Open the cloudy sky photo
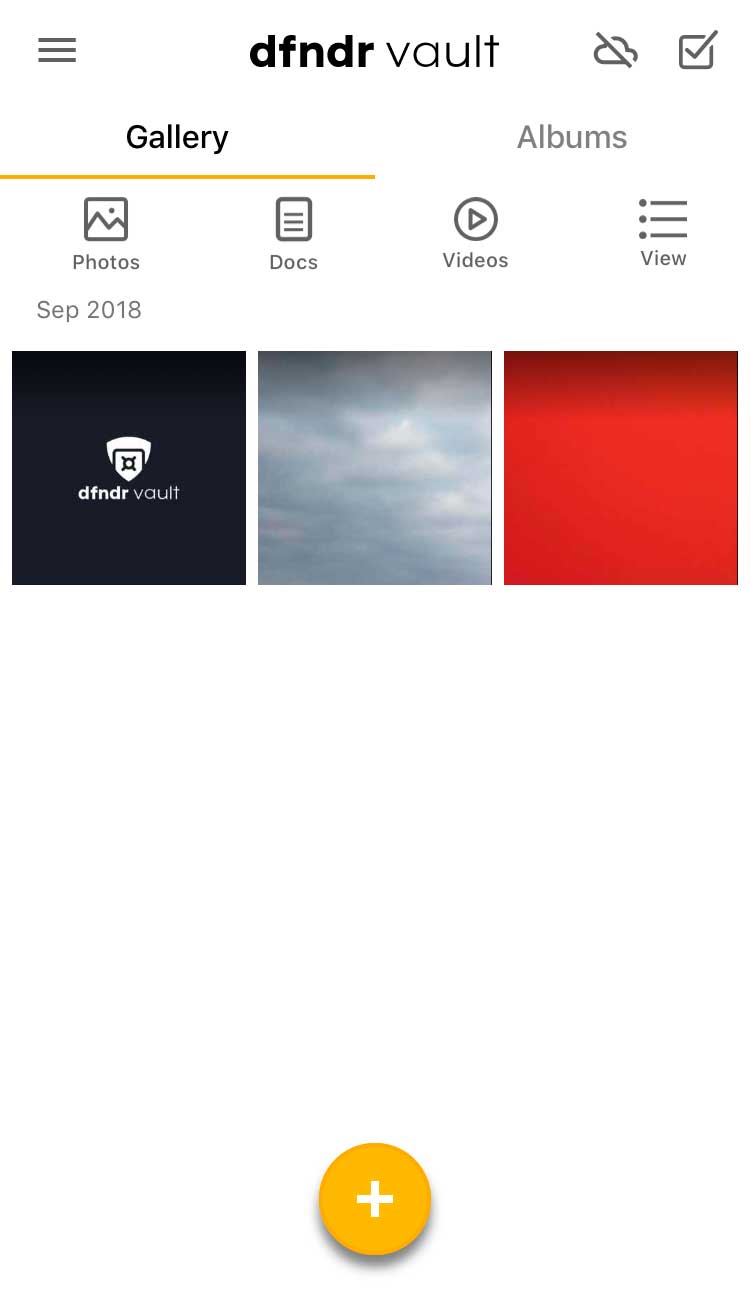Screen dimensions: 750x1301 375,468
